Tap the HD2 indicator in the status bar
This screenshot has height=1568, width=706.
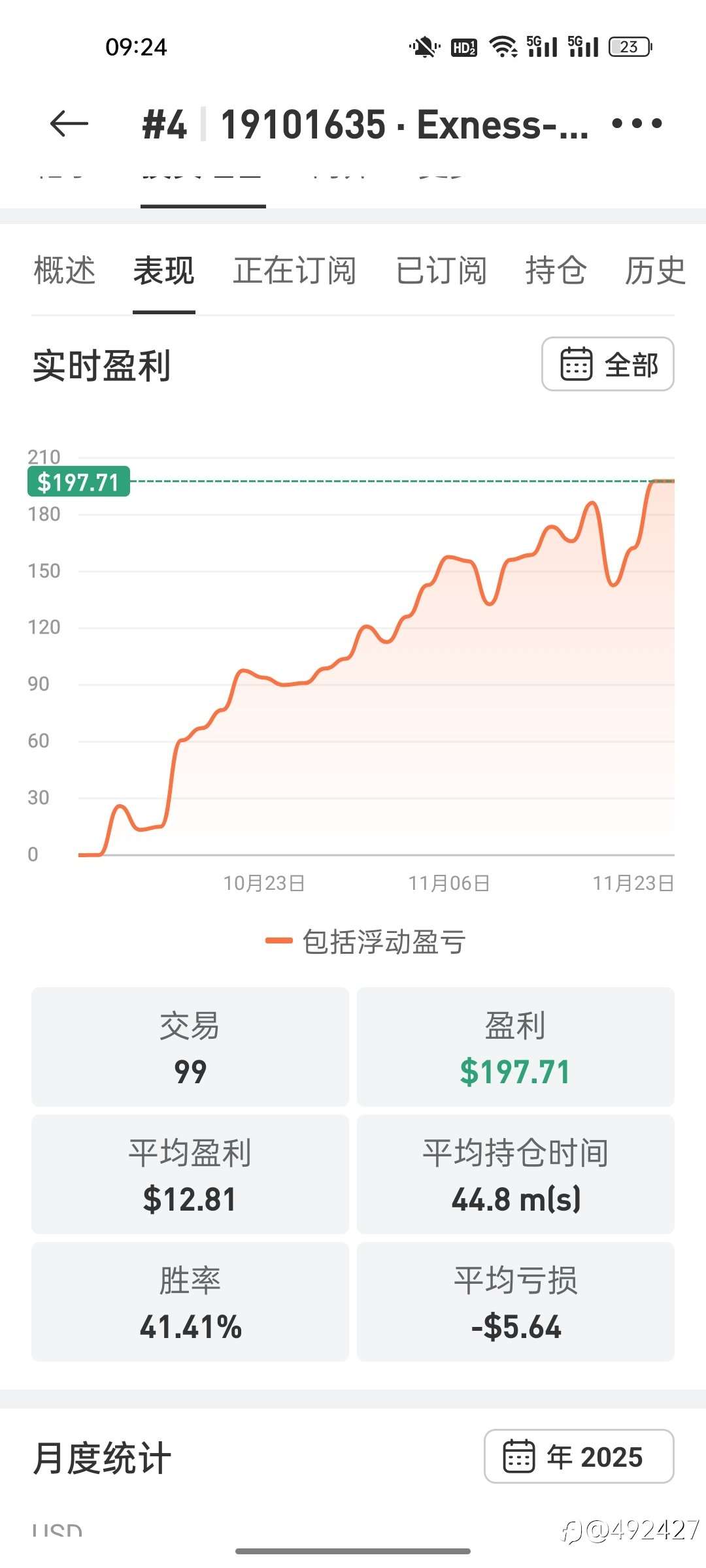click(x=463, y=46)
